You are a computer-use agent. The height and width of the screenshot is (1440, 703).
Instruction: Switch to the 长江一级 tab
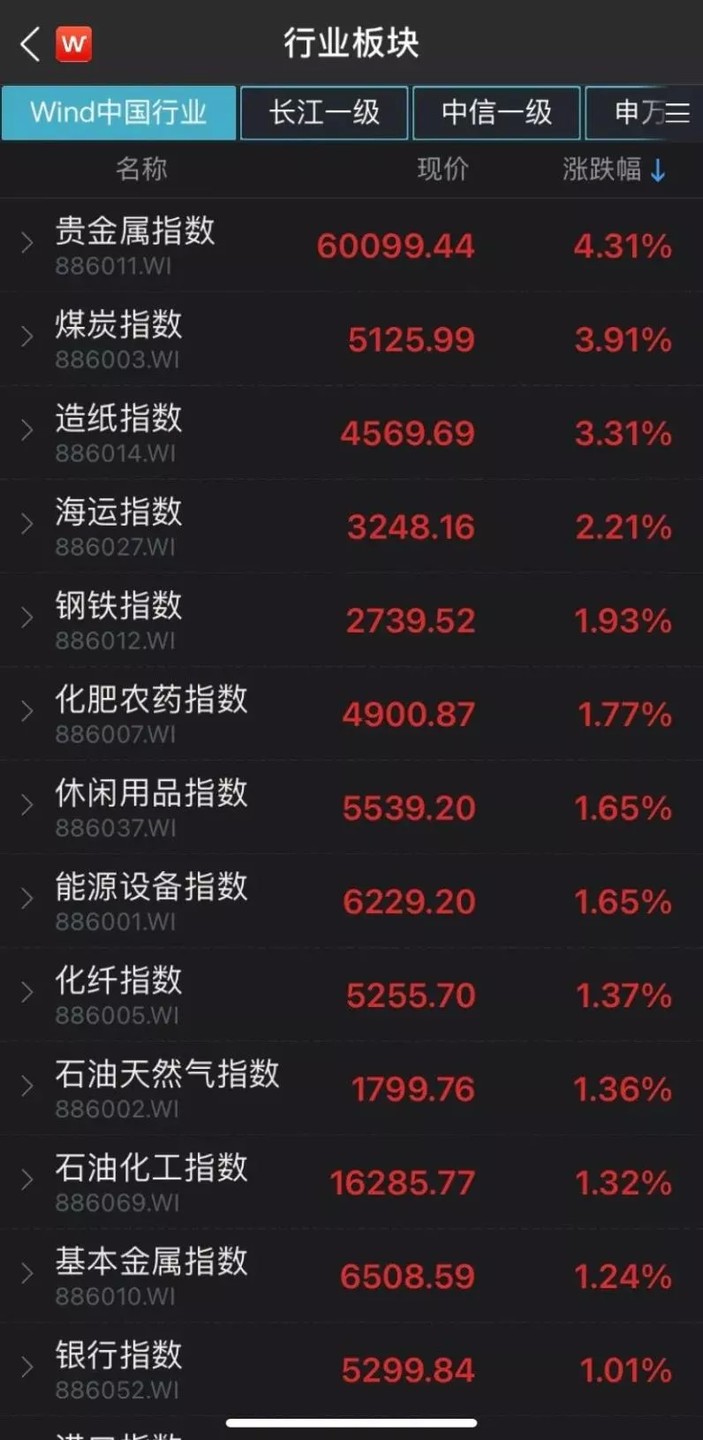[x=324, y=112]
